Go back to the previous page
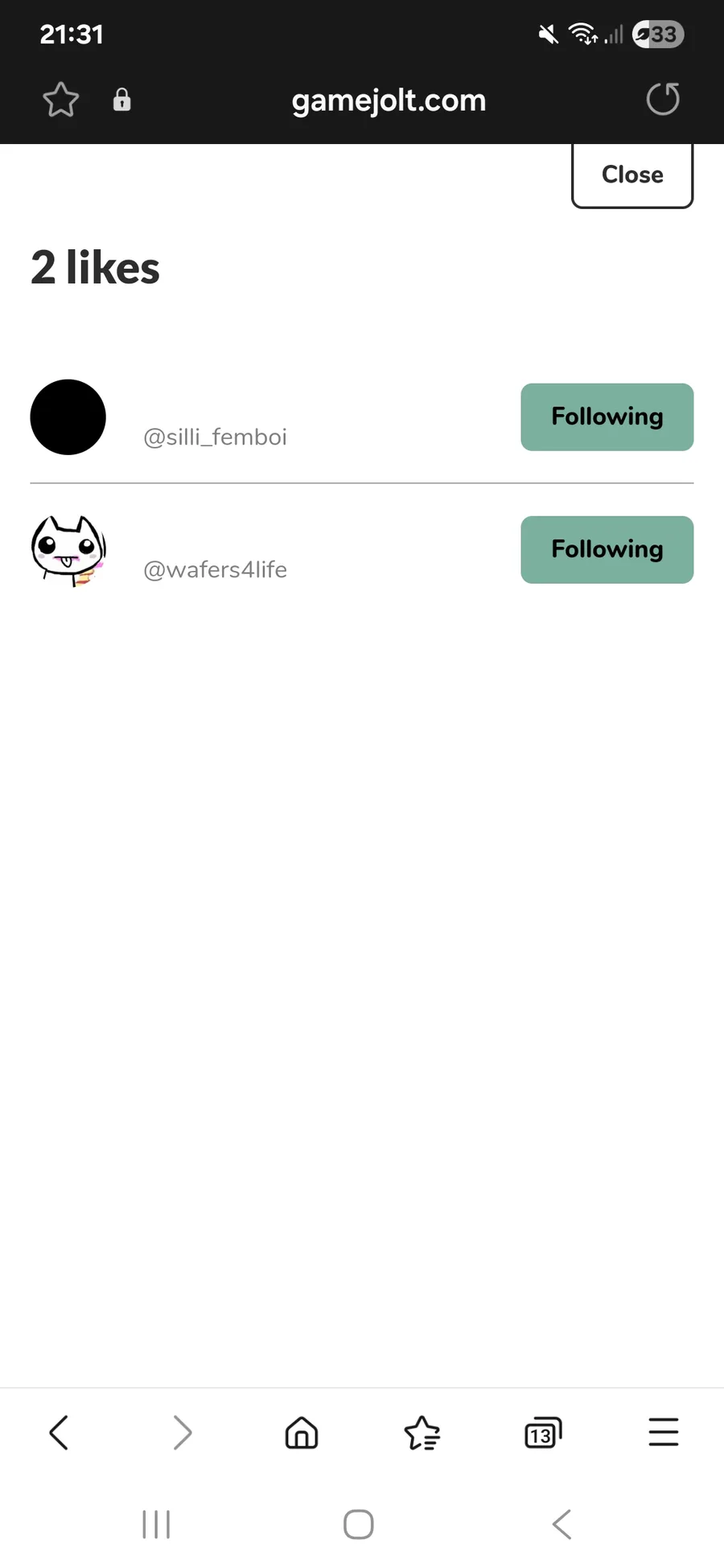Screen dimensions: 724x1568 [59, 1432]
